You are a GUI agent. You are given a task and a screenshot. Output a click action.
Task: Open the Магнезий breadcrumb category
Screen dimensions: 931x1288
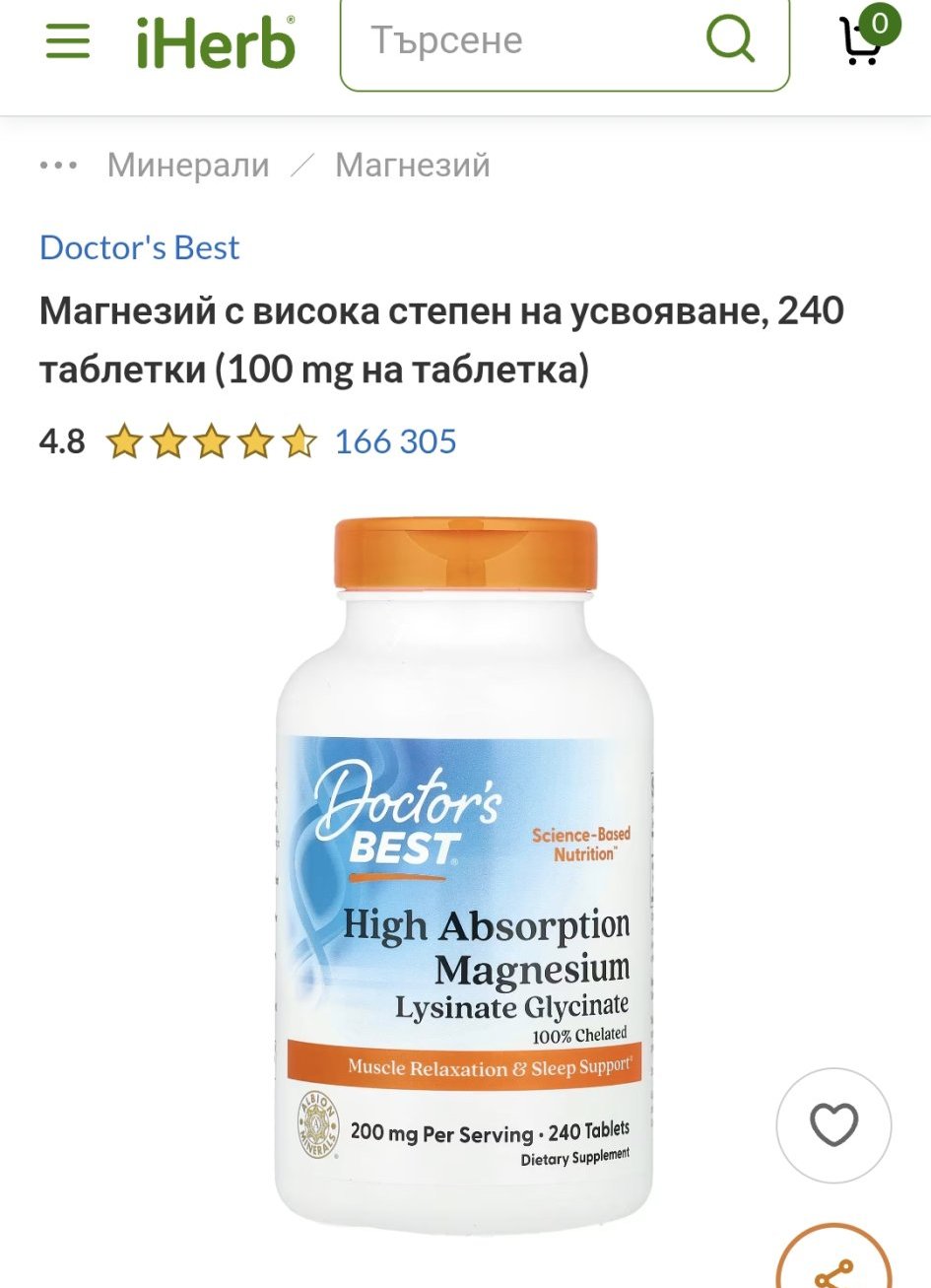[413, 166]
